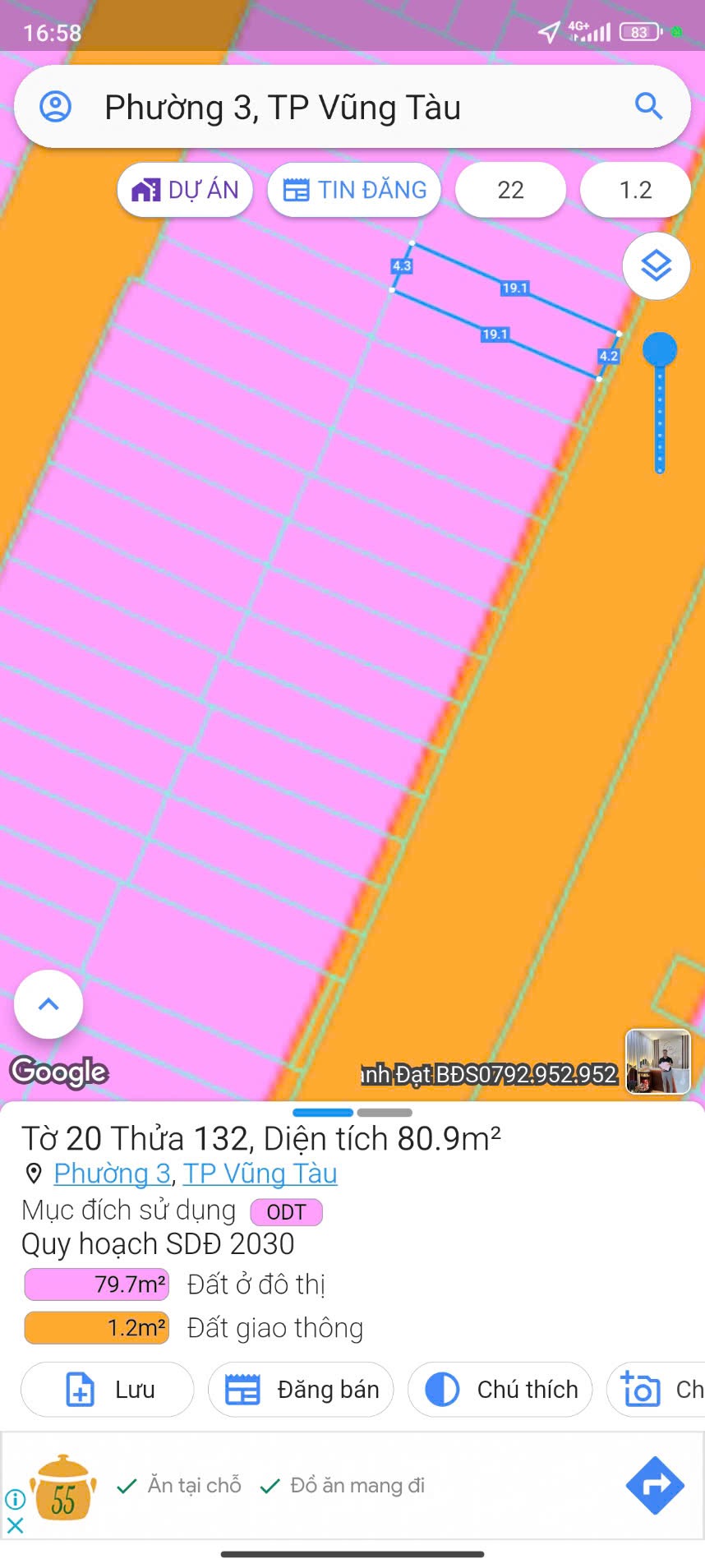Screen dimensions: 705x1568
Task: Save this parcel with Lưu
Action: point(108,1390)
